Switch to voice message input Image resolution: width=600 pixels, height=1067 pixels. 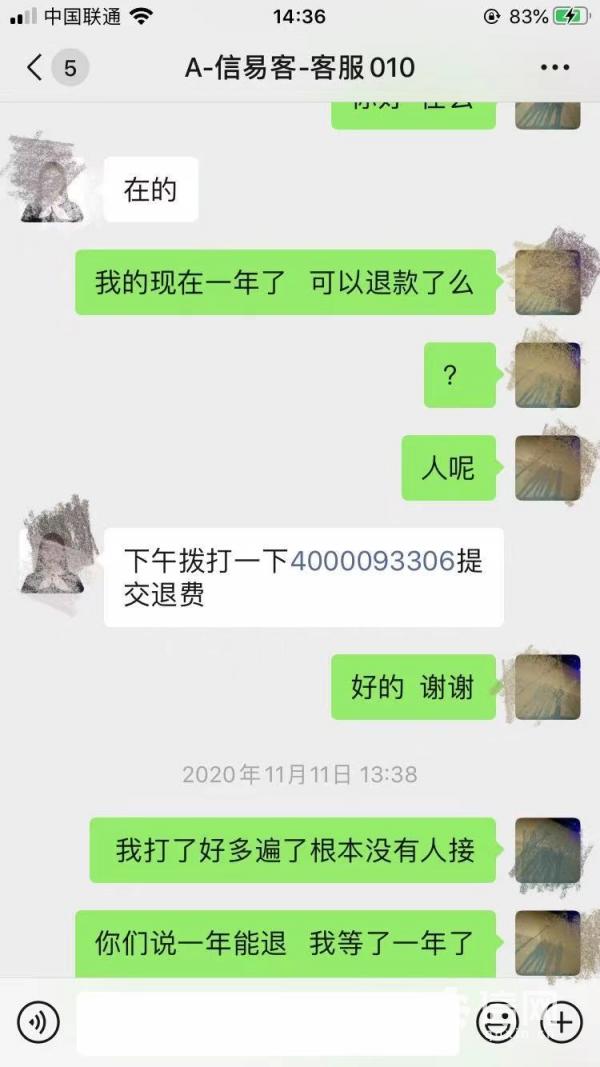coord(39,1022)
